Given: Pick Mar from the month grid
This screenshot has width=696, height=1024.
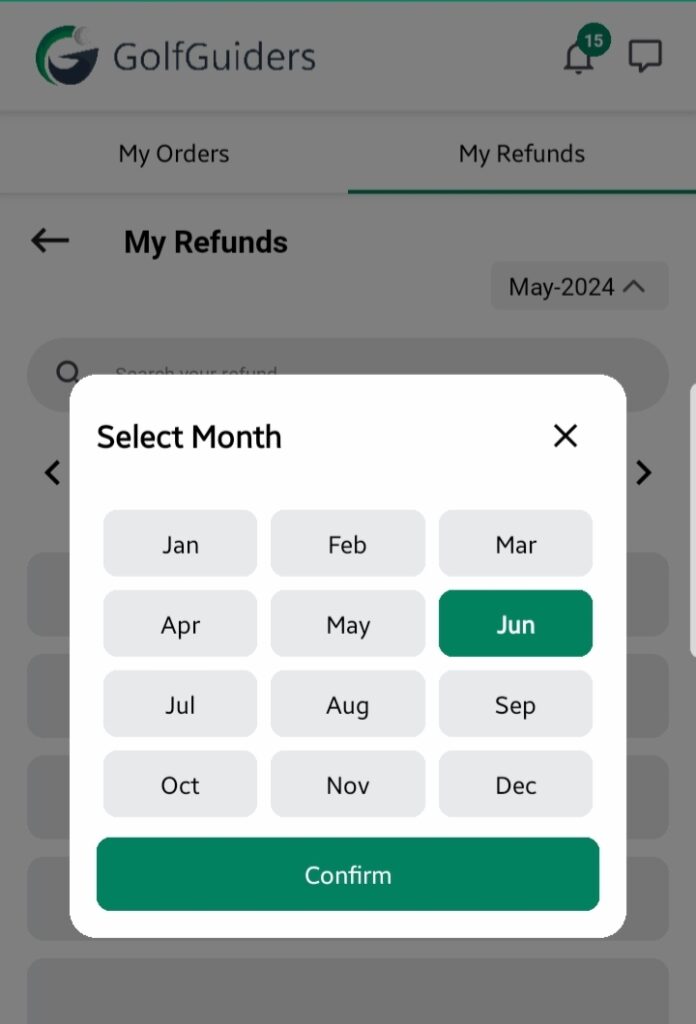Looking at the screenshot, I should click(x=515, y=544).
